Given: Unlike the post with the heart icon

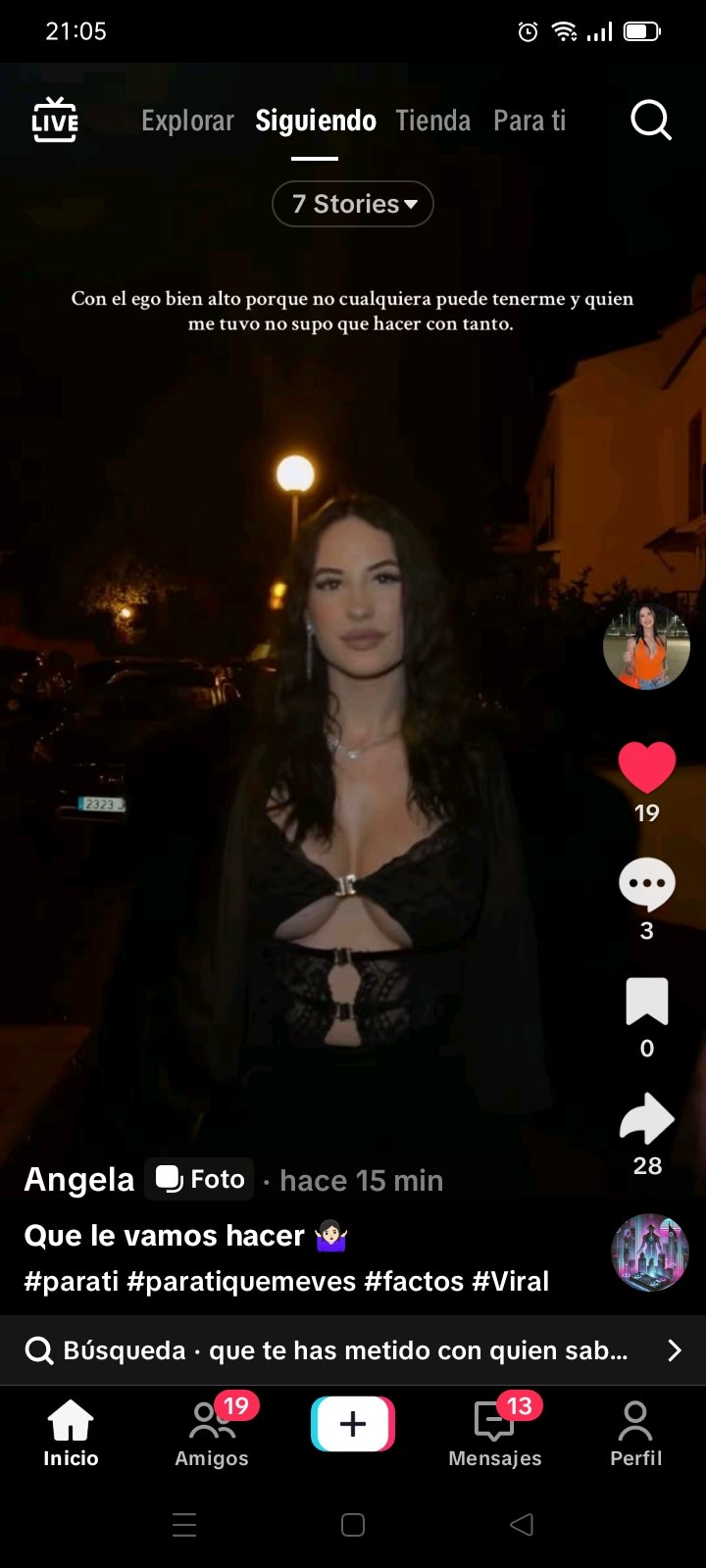Looking at the screenshot, I should pos(646,767).
